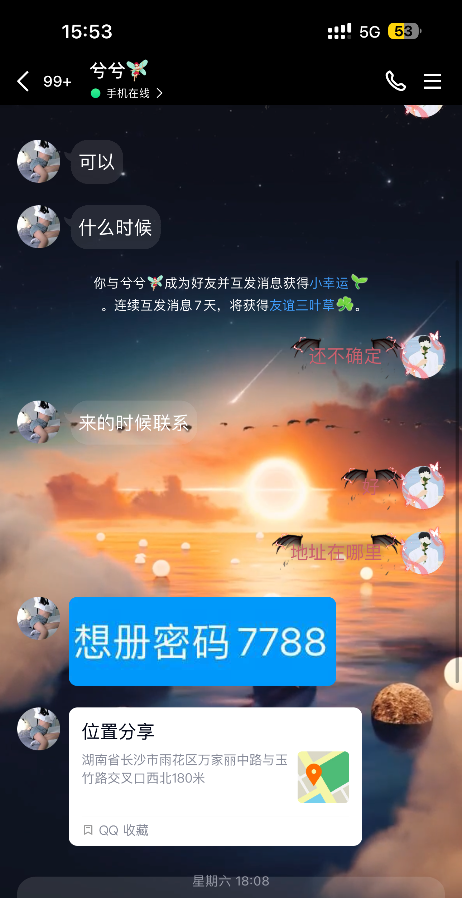Viewport: 462px width, 898px height.
Task: Open the 位置分享 location card
Action: pos(215,776)
